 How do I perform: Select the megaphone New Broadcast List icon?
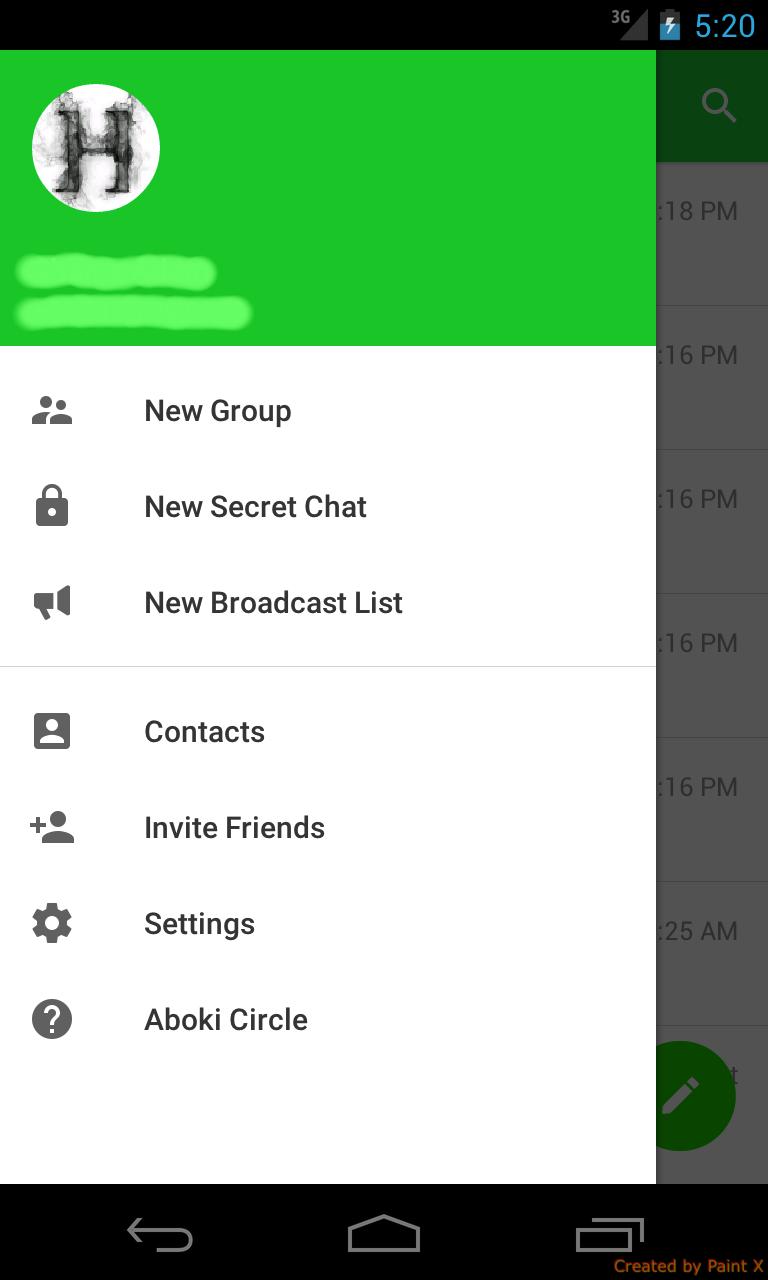pos(52,602)
